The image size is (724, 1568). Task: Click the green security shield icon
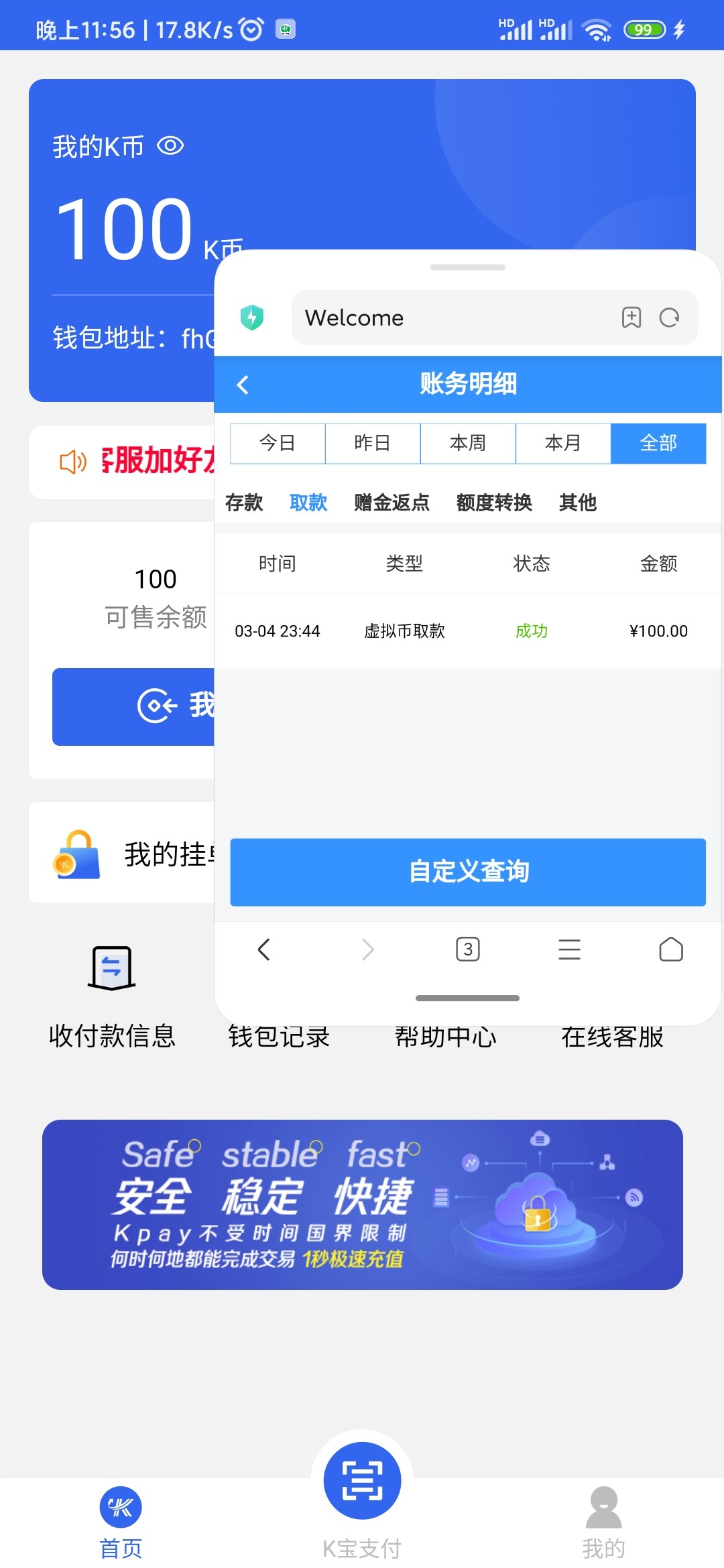pyautogui.click(x=251, y=318)
